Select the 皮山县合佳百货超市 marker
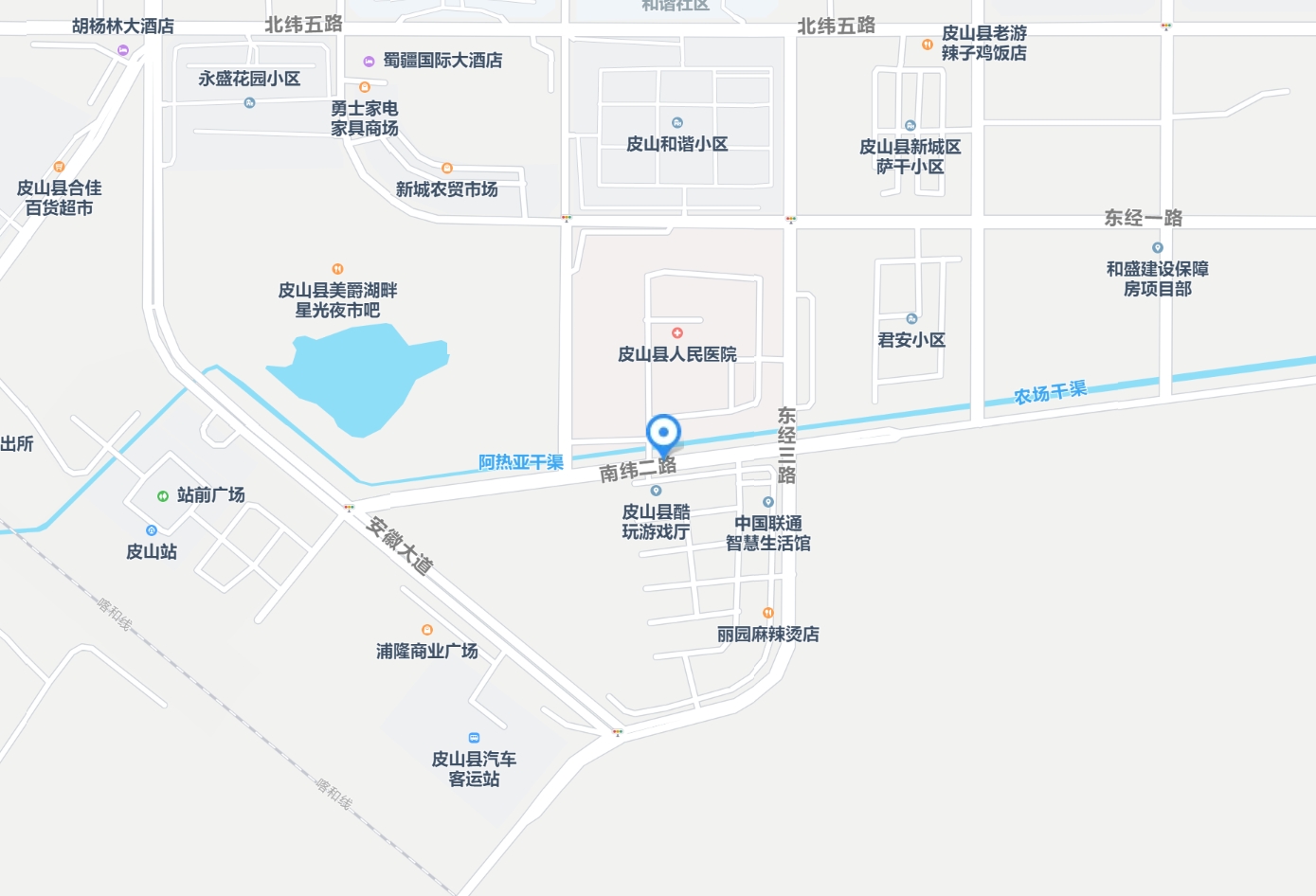Viewport: 1316px width, 896px height. pyautogui.click(x=59, y=167)
